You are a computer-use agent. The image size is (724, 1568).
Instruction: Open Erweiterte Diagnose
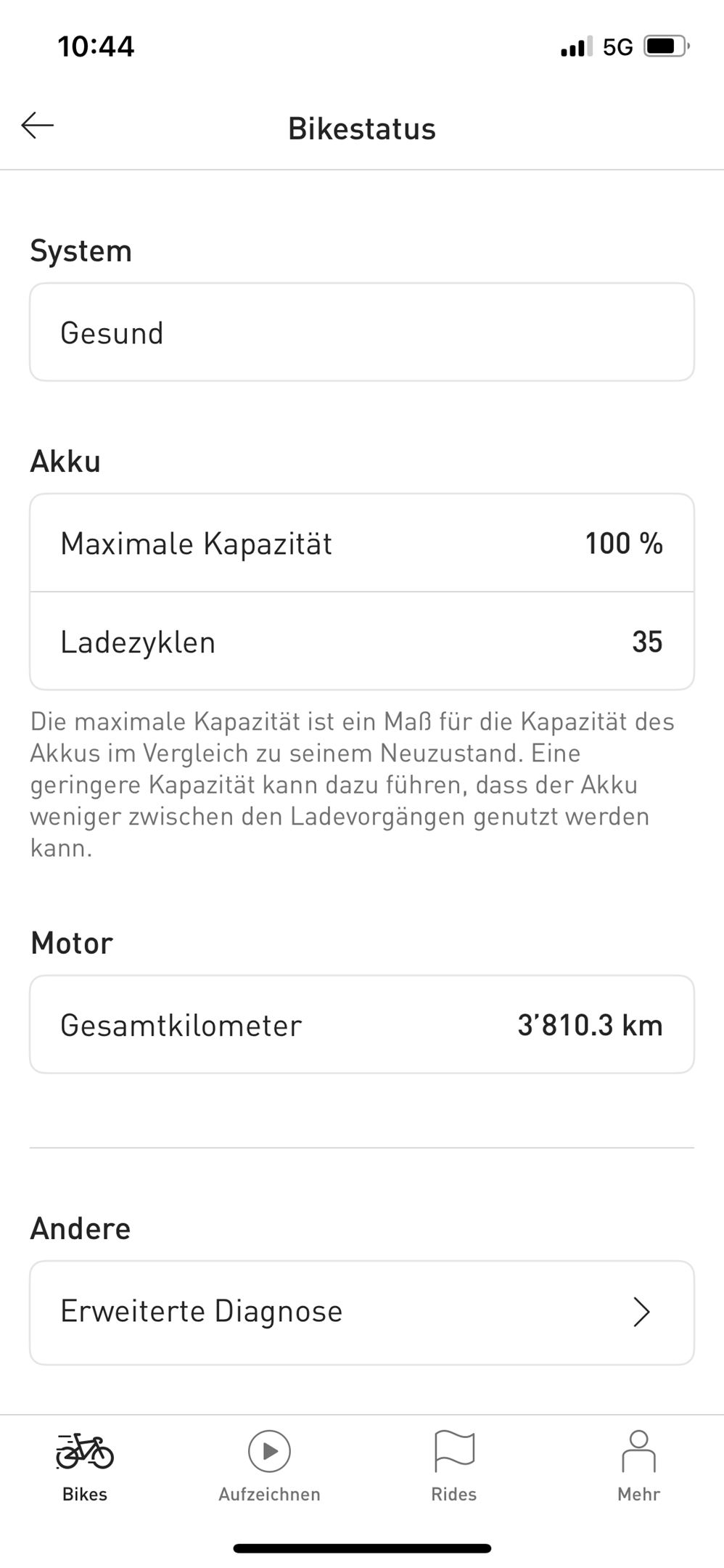coord(361,1312)
